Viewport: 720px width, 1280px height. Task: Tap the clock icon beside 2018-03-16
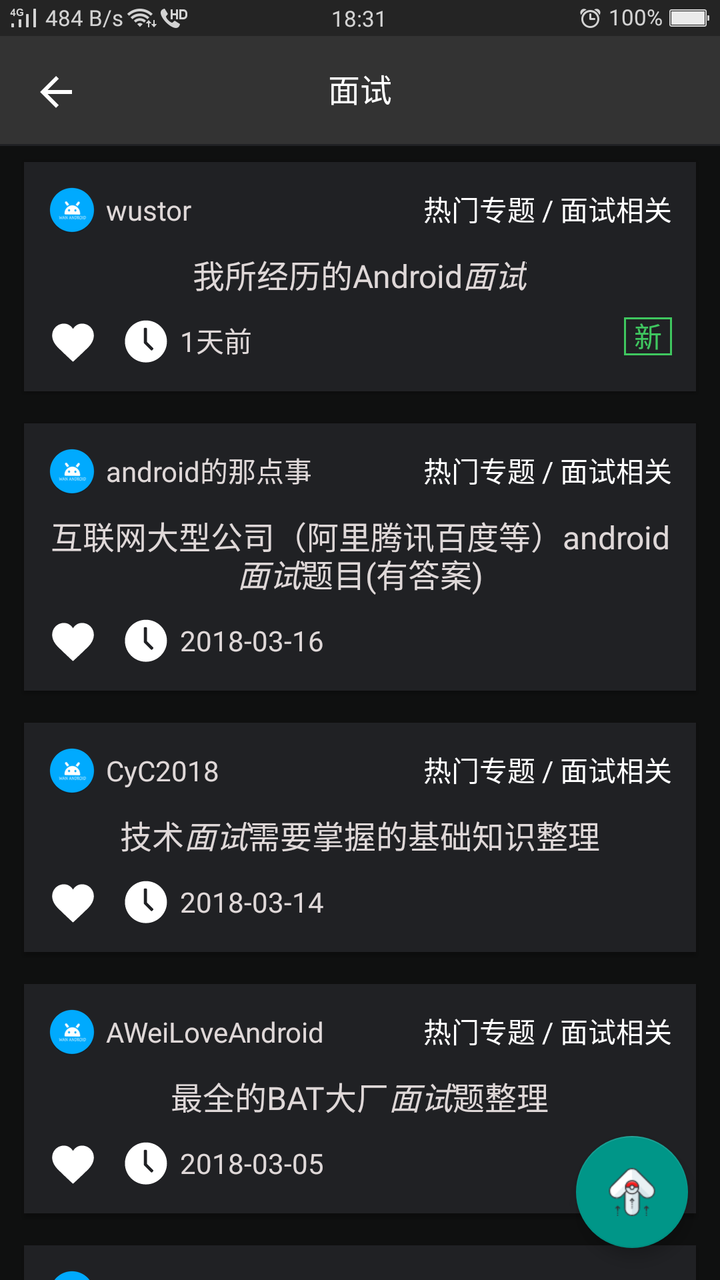point(146,641)
